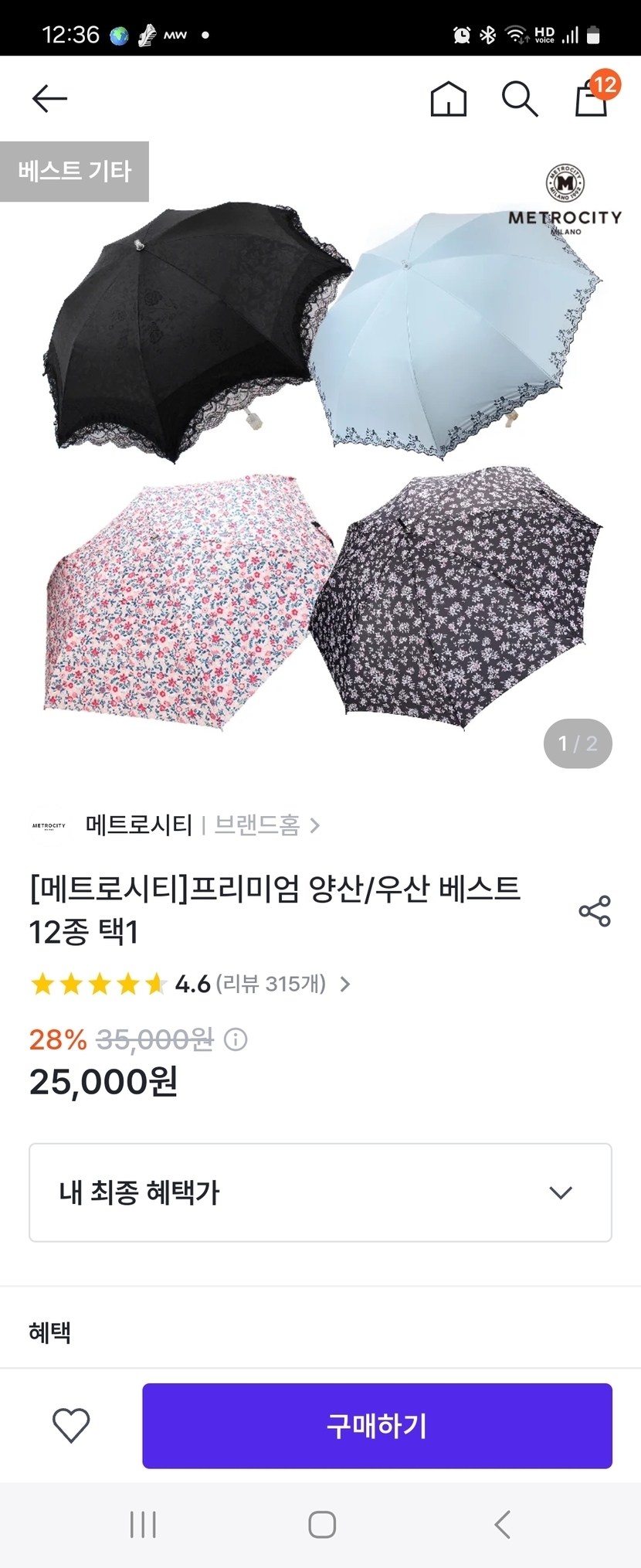
Task: Tap the 구매하기 purchase button
Action: [377, 1425]
